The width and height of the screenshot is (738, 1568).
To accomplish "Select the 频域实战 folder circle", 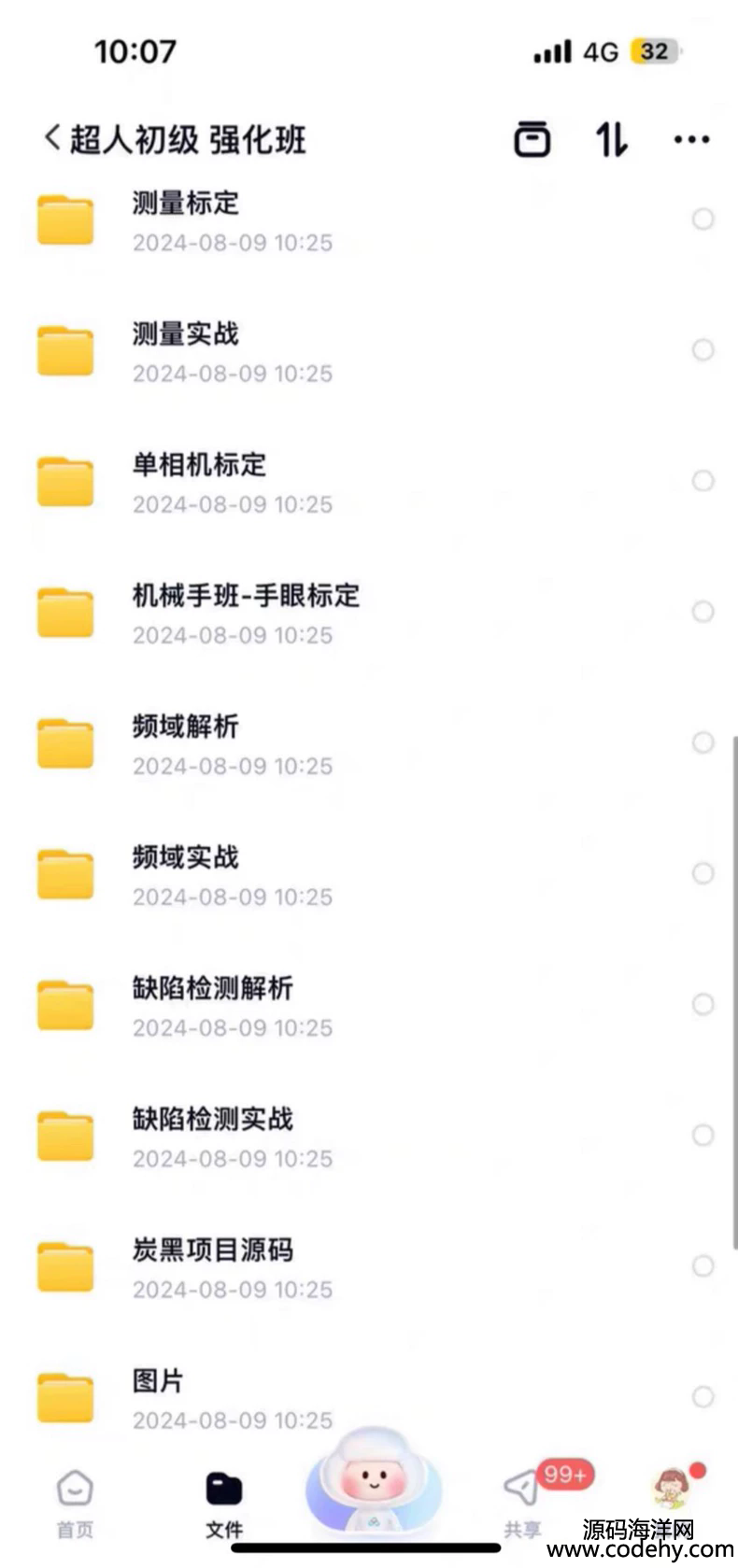I will (x=703, y=873).
